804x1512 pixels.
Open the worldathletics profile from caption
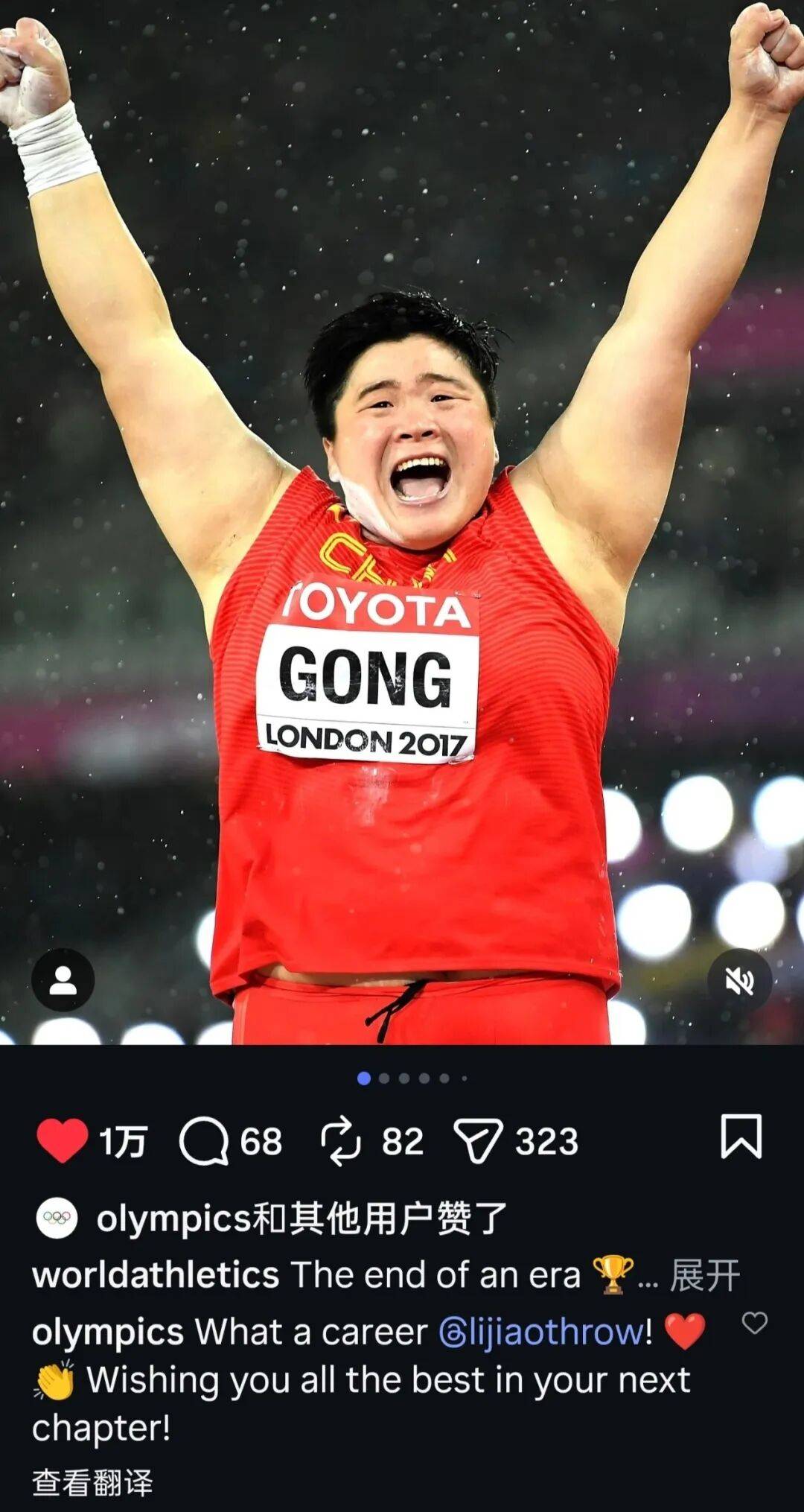[x=155, y=1275]
